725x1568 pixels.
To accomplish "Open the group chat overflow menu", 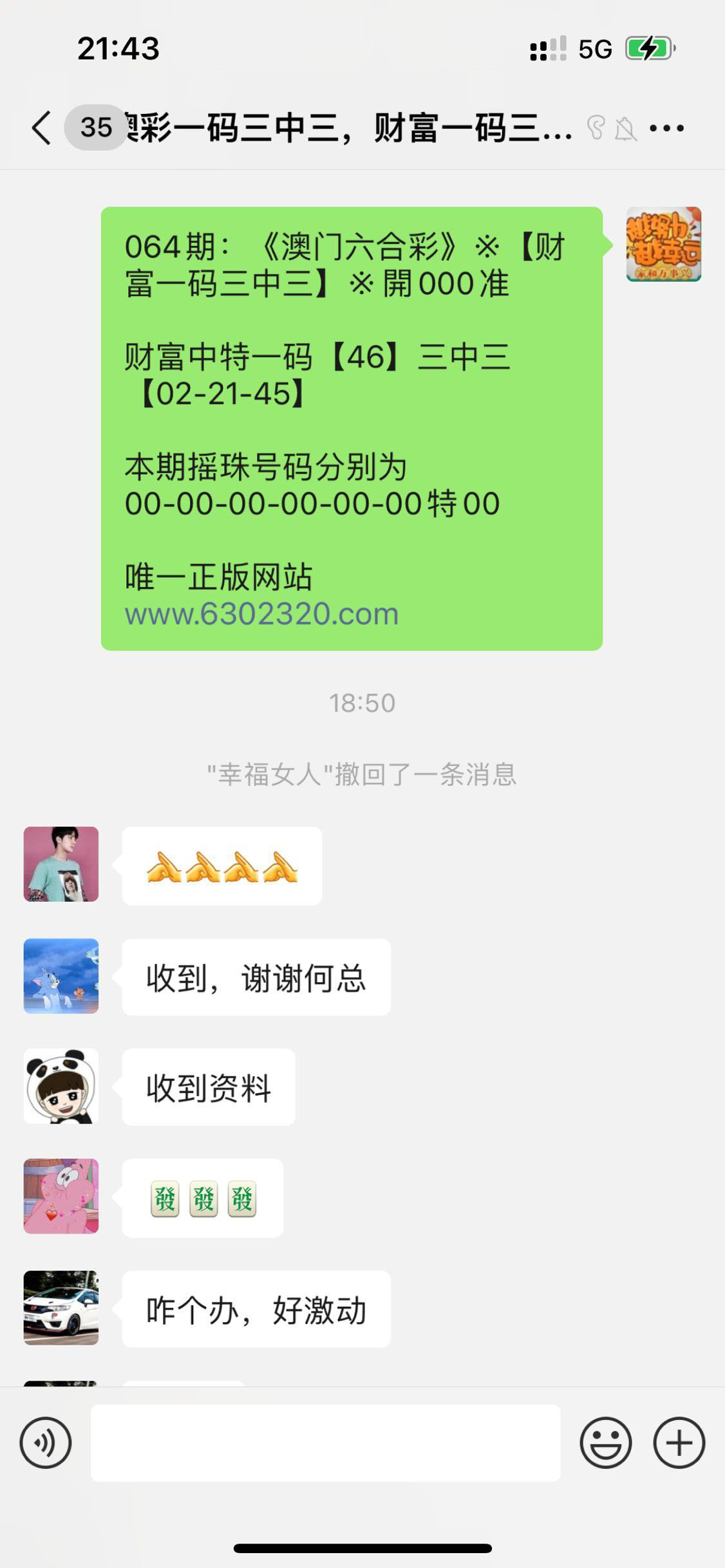I will [666, 128].
